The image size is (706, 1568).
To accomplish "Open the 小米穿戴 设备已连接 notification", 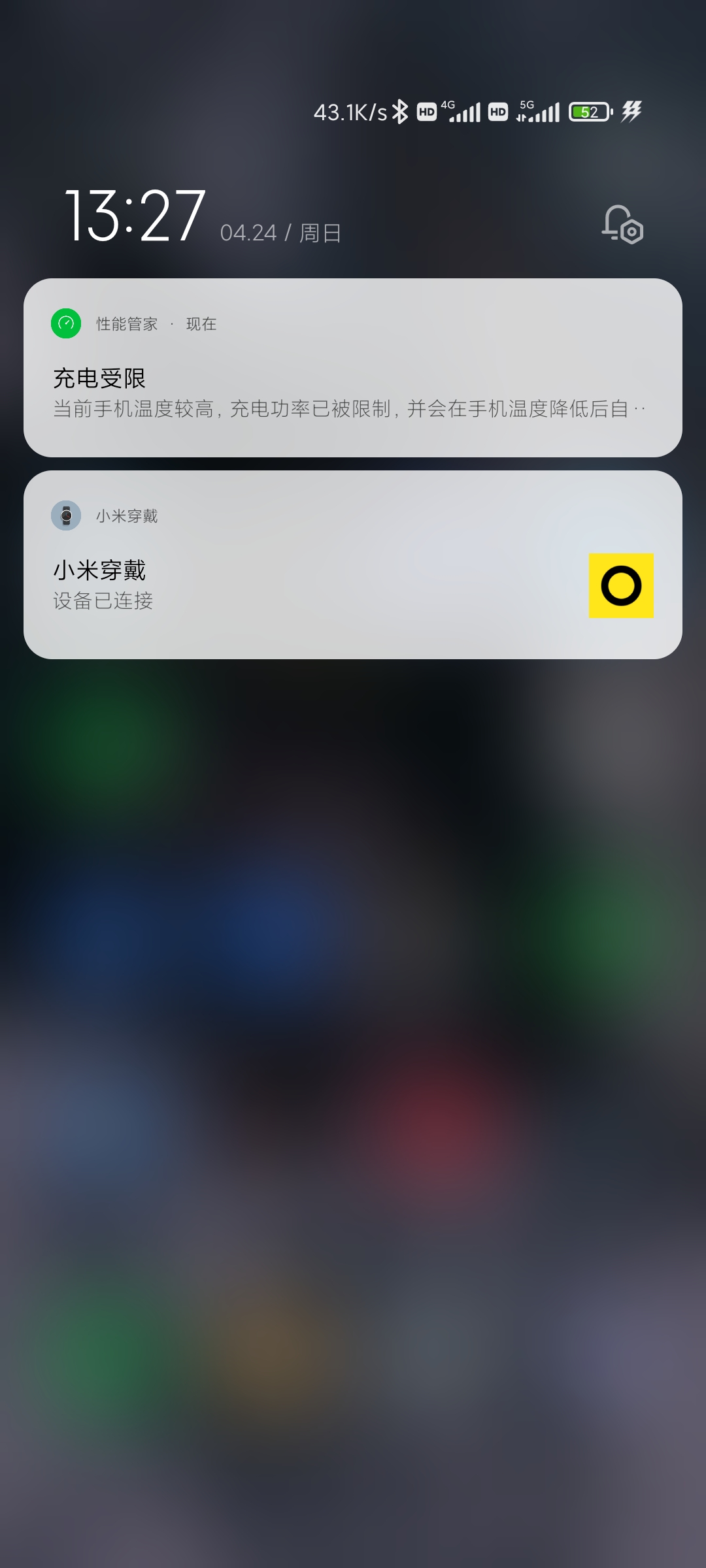I will point(353,564).
